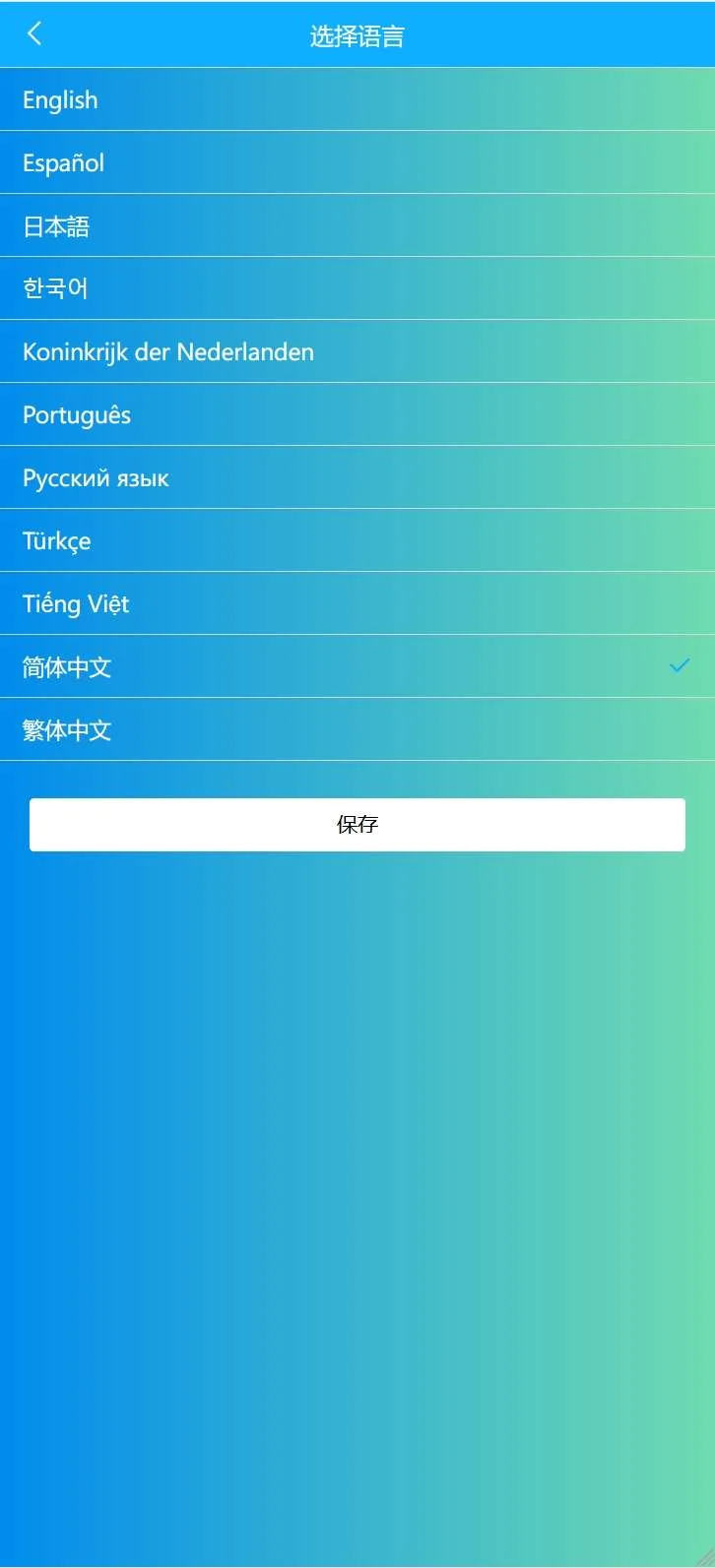Select 日本語 language option
The image size is (715, 1568).
point(56,226)
